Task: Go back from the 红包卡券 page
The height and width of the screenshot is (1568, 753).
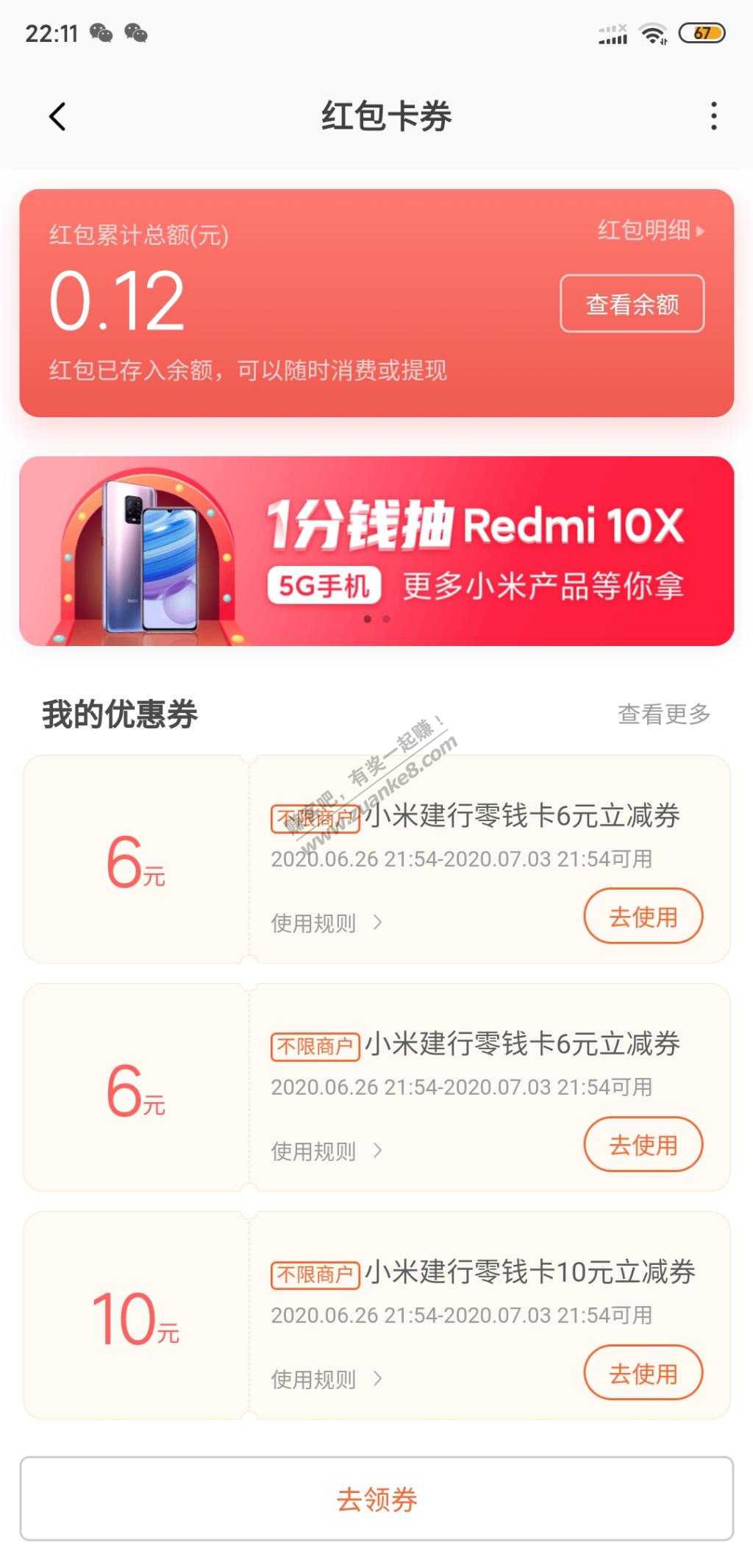Action: 57,116
